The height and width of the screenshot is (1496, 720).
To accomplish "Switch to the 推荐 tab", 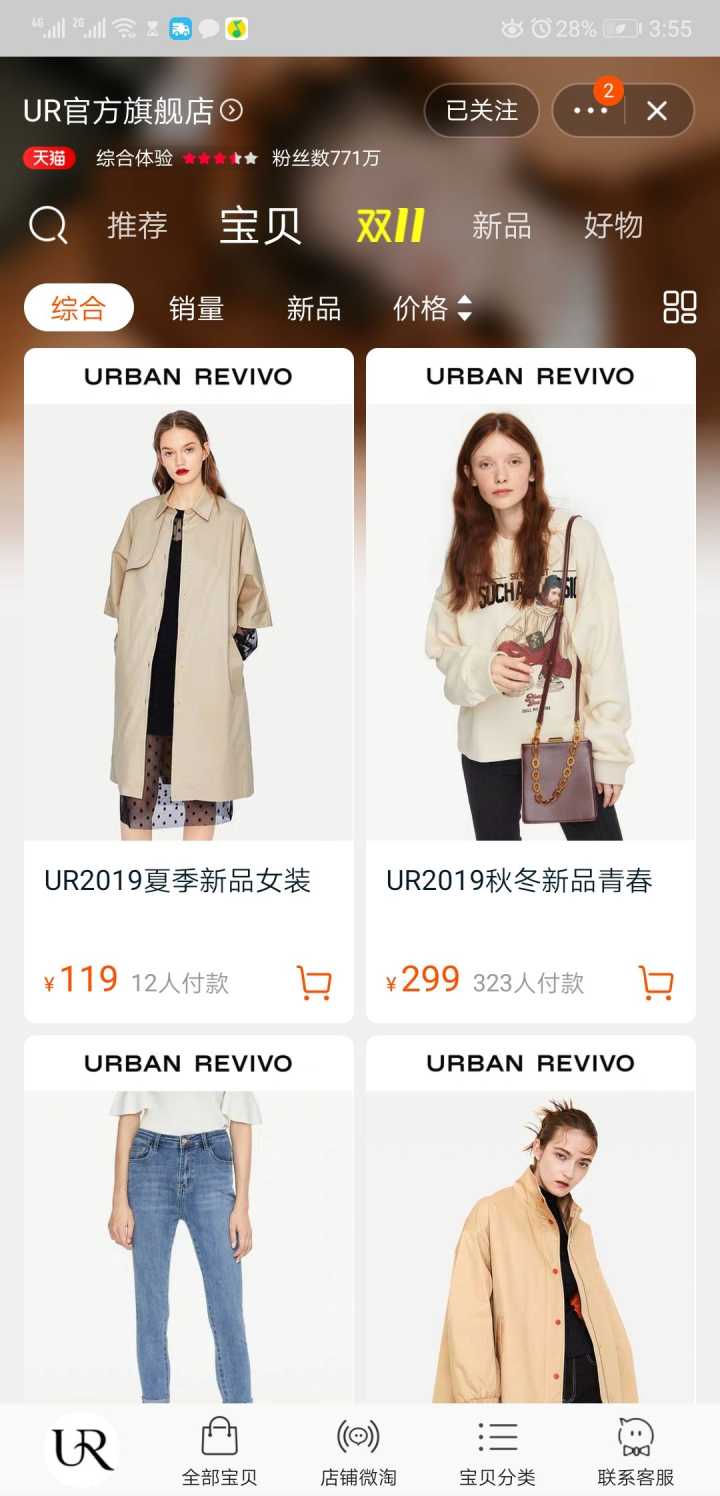I will tap(137, 226).
